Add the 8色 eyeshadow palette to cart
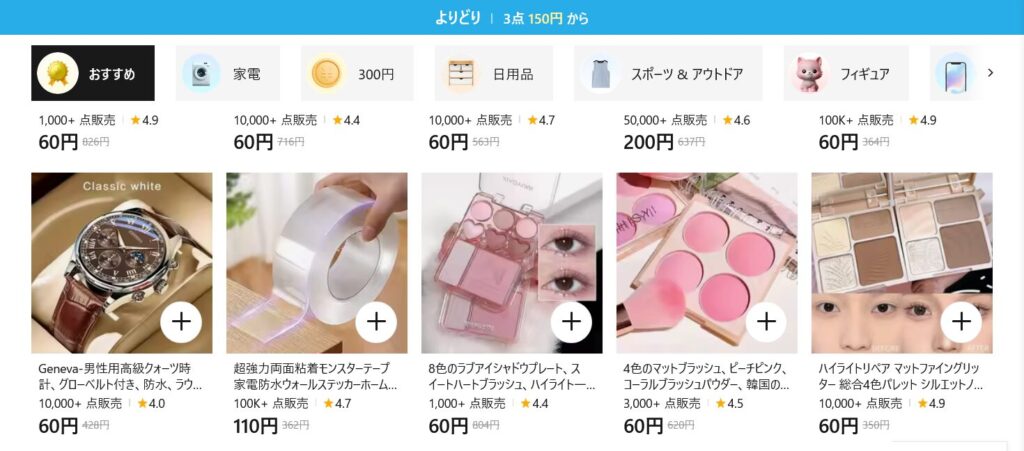The height and width of the screenshot is (451, 1024). [571, 321]
